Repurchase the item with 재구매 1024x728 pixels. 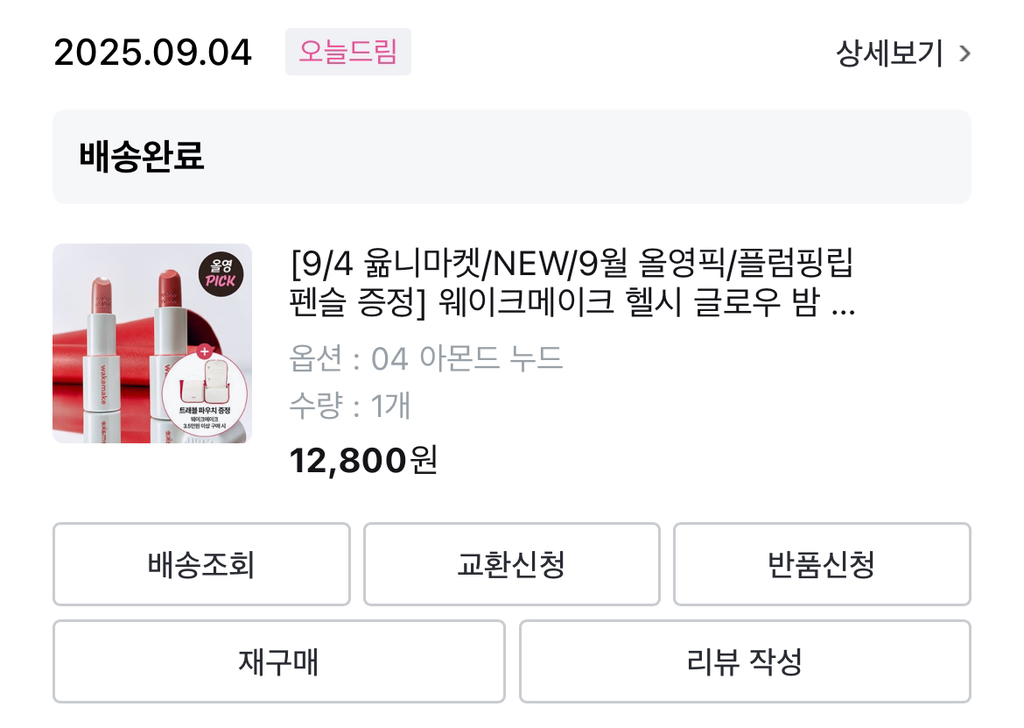[x=278, y=661]
